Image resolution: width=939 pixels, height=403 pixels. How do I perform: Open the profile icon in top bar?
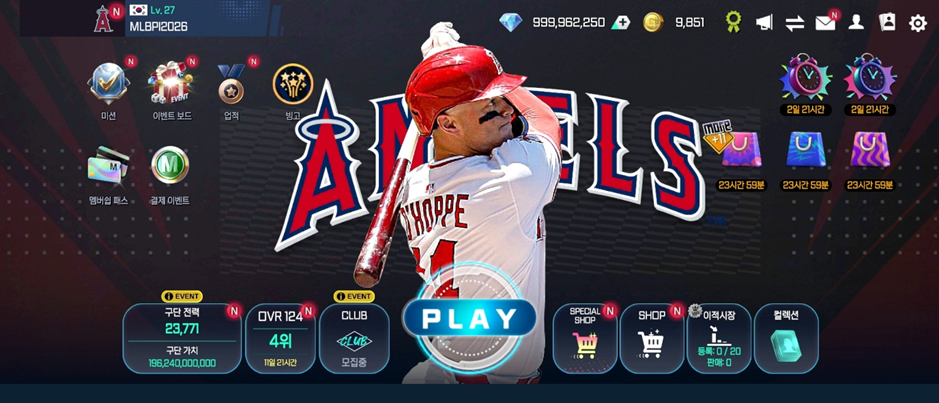point(856,23)
